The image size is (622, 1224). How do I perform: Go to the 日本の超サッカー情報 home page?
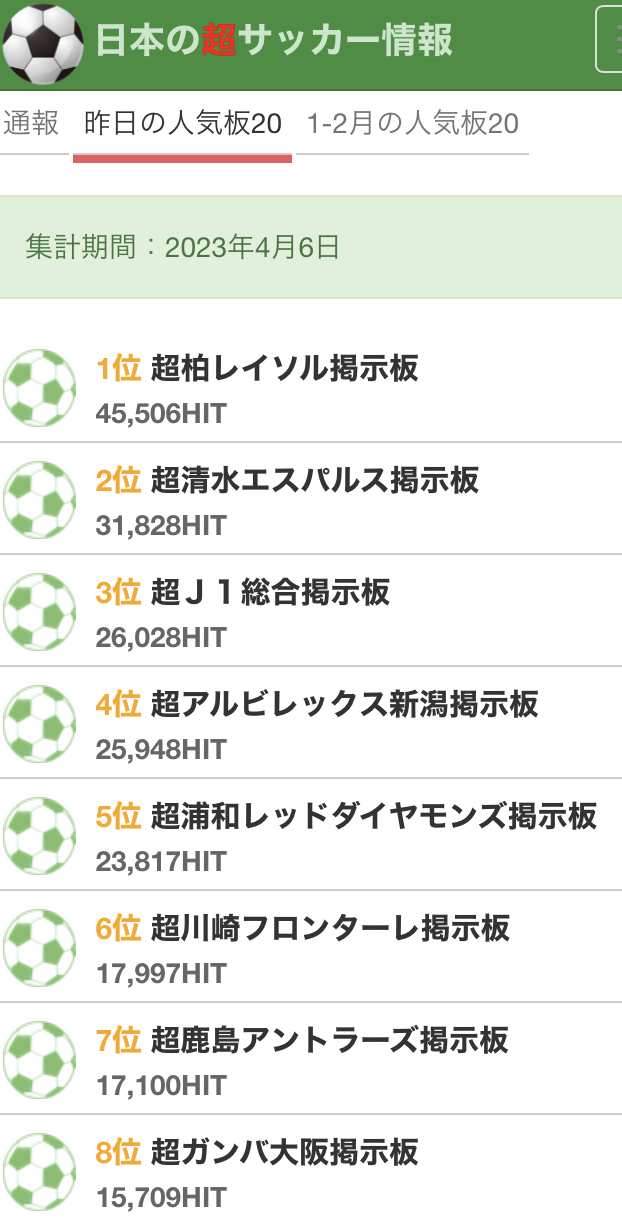pos(273,41)
